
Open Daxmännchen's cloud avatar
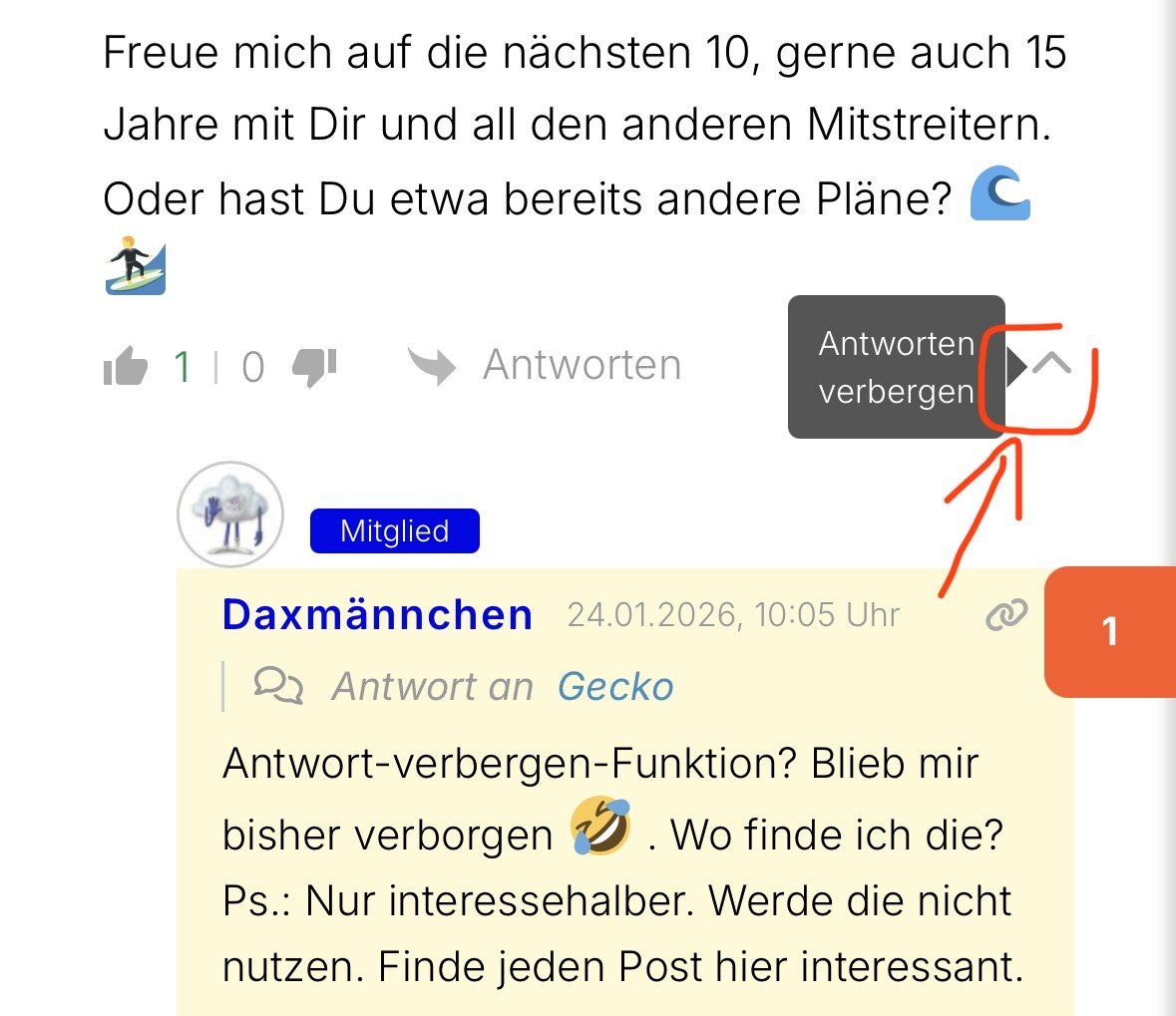pyautogui.click(x=230, y=514)
